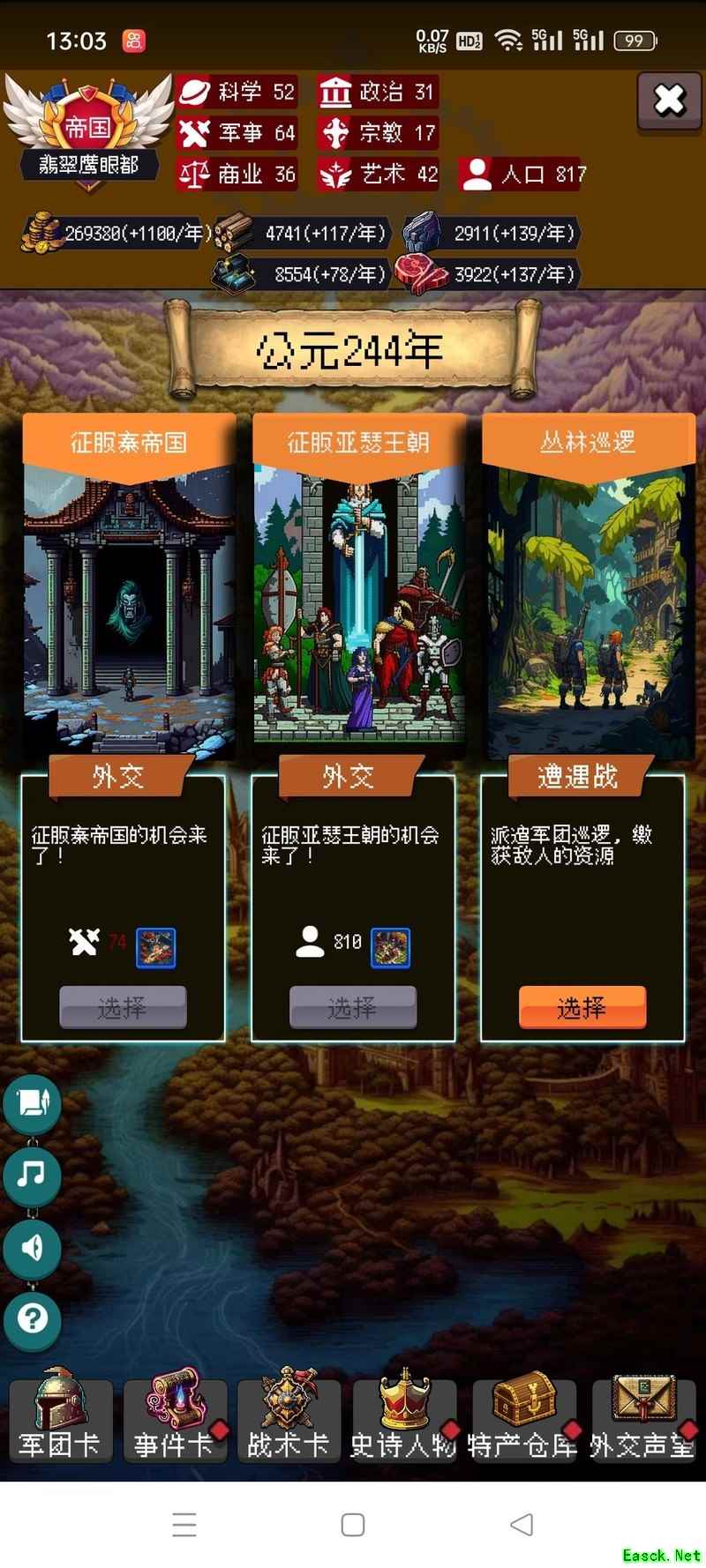The image size is (706, 1568).
Task: Open the chat log icon
Action: point(33,1102)
